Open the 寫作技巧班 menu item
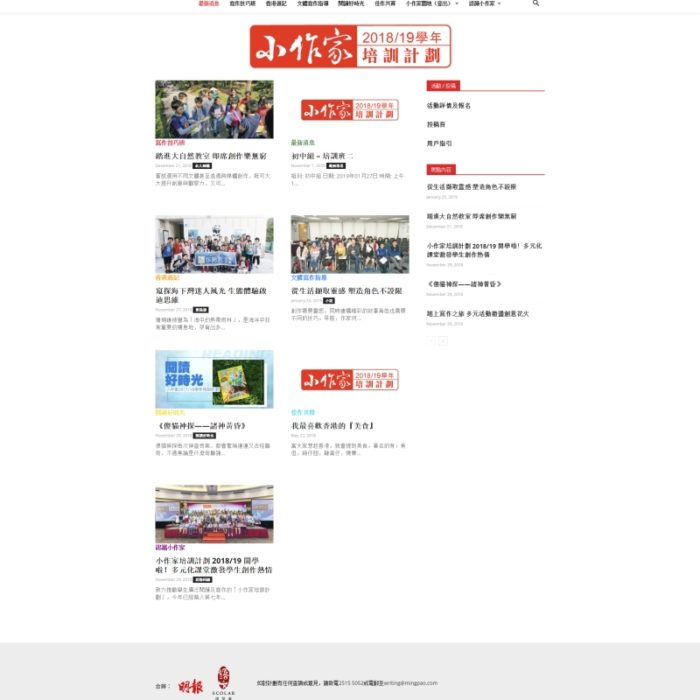Screen dimensions: 700x700 pyautogui.click(x=242, y=4)
